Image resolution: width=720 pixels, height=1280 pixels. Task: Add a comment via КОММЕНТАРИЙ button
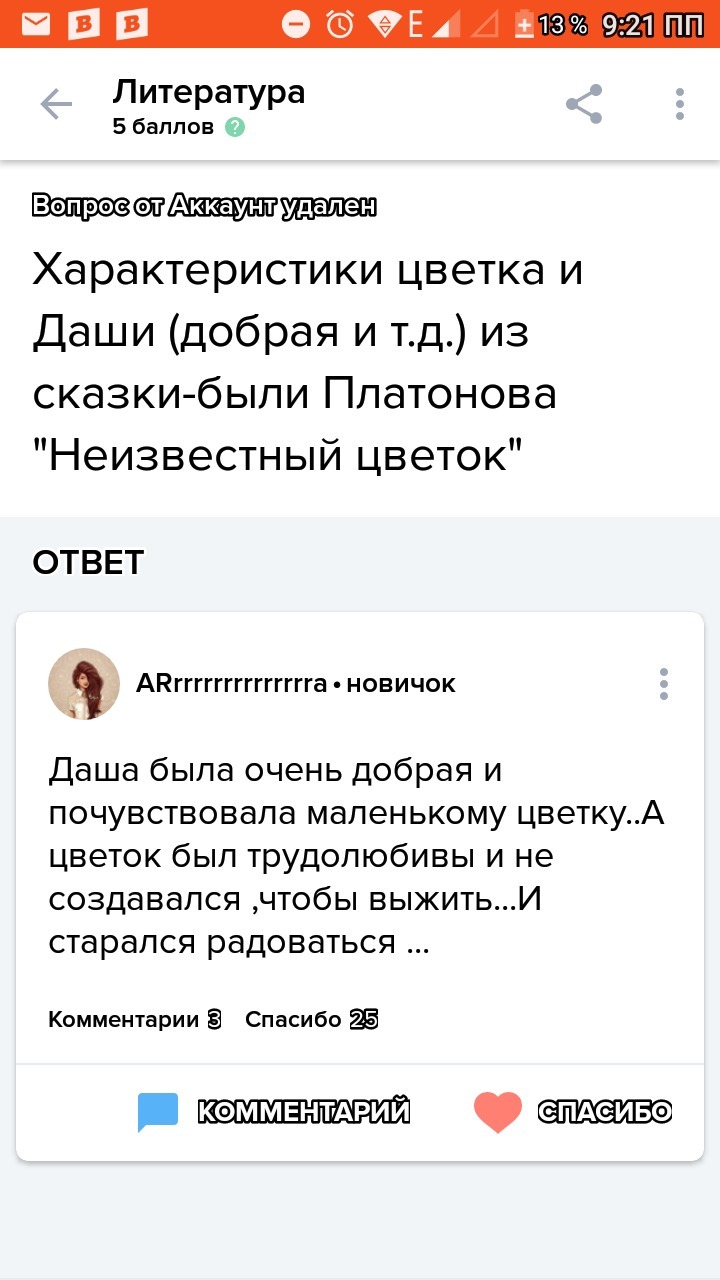pyautogui.click(x=274, y=1112)
